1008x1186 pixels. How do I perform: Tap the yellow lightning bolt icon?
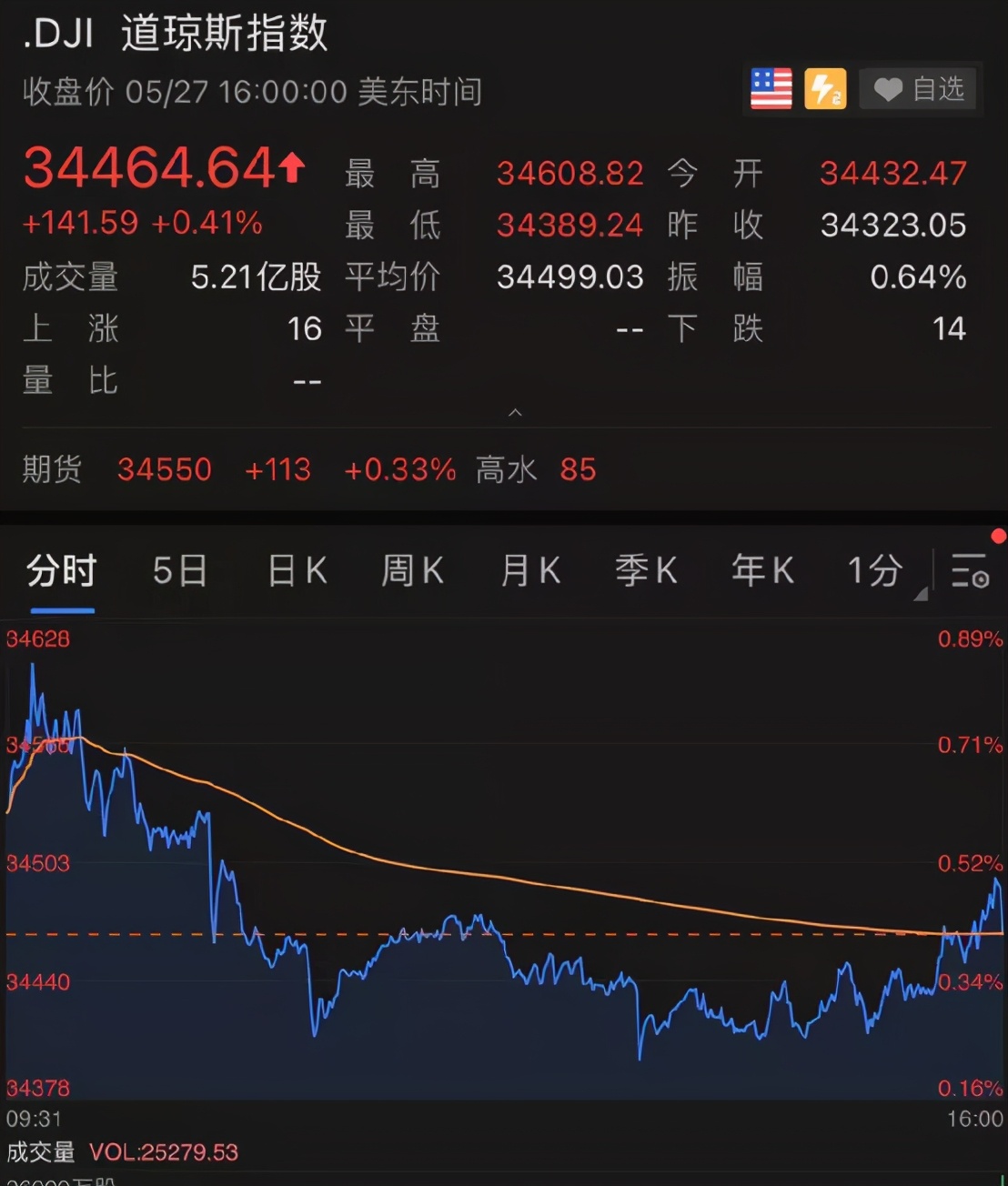pos(825,89)
